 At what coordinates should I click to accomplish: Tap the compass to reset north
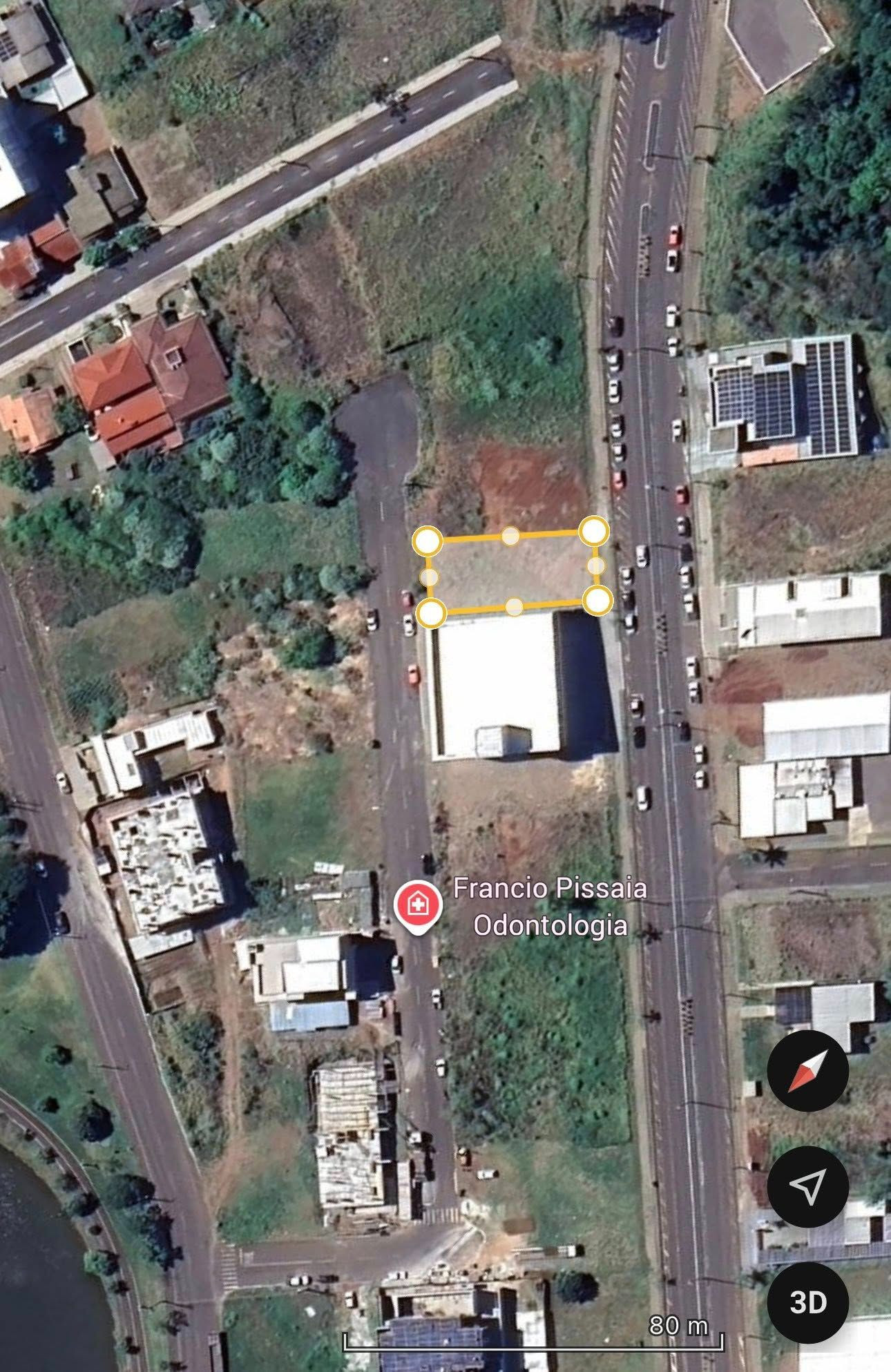coord(807,1070)
